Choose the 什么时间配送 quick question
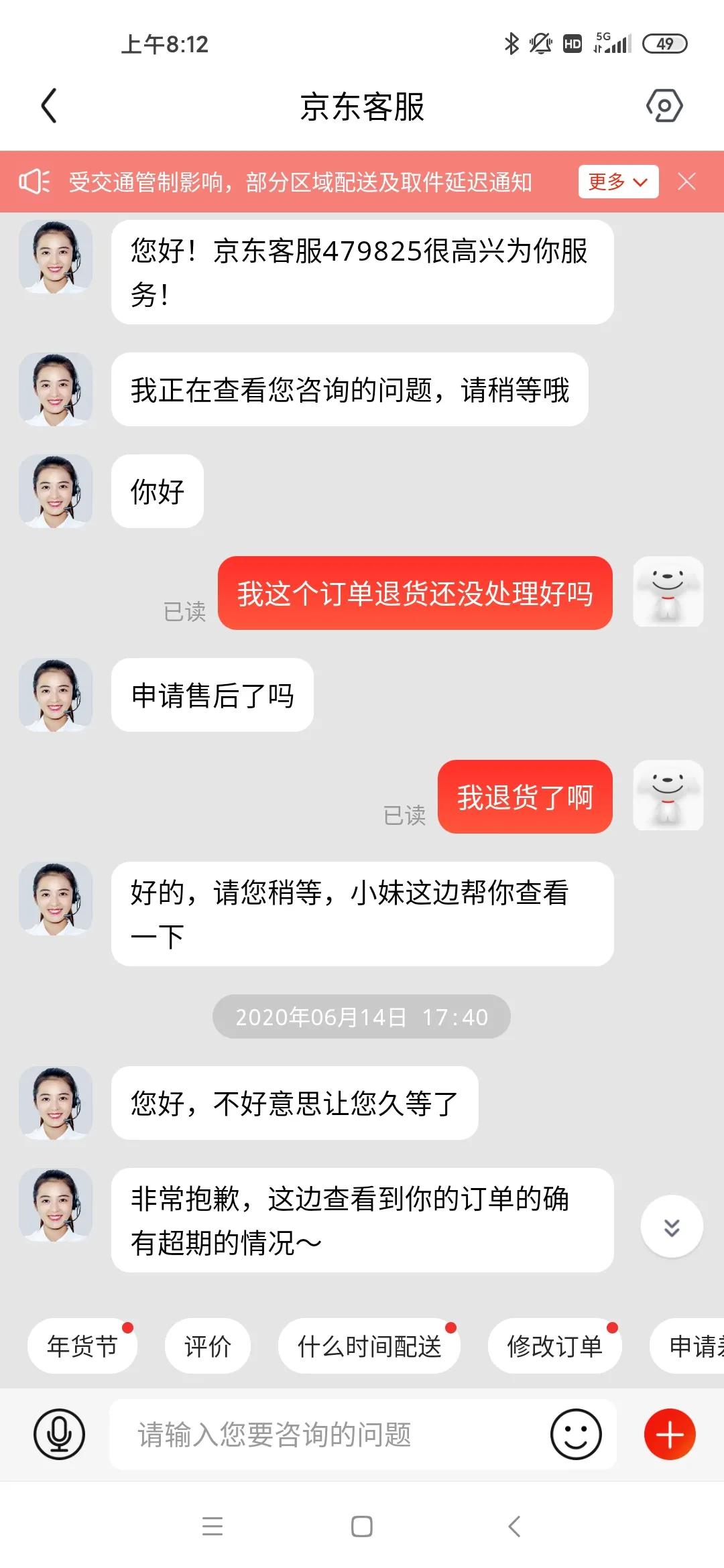 tap(369, 1346)
